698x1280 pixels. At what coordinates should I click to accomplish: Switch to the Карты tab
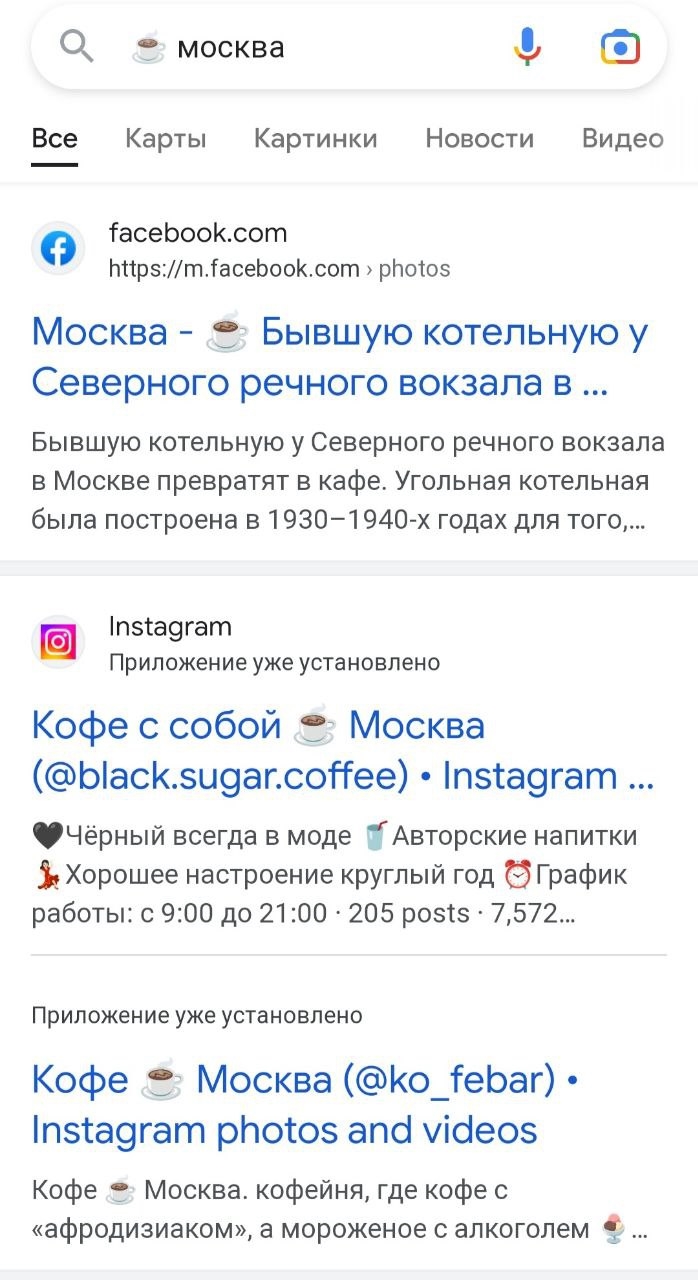tap(166, 139)
